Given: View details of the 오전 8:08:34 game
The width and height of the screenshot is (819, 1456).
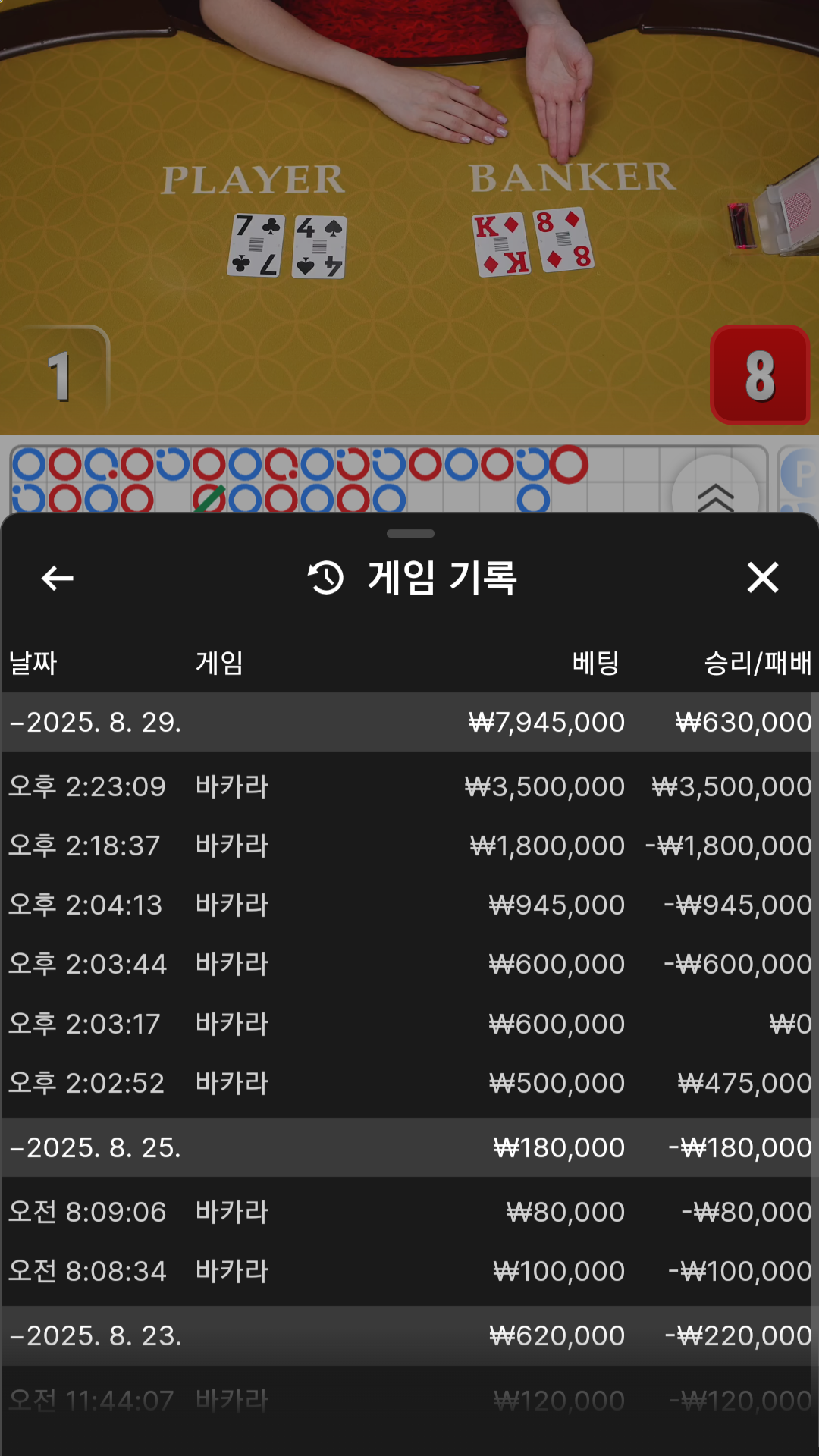Looking at the screenshot, I should pyautogui.click(x=409, y=1271).
